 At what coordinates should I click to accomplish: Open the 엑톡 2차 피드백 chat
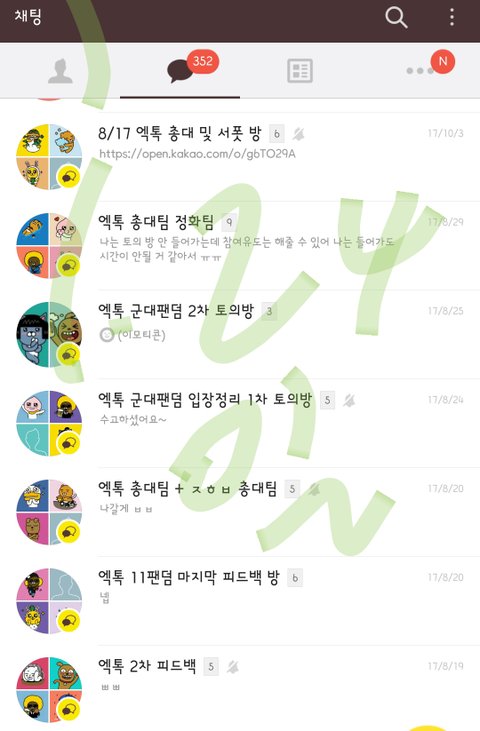pyautogui.click(x=240, y=688)
